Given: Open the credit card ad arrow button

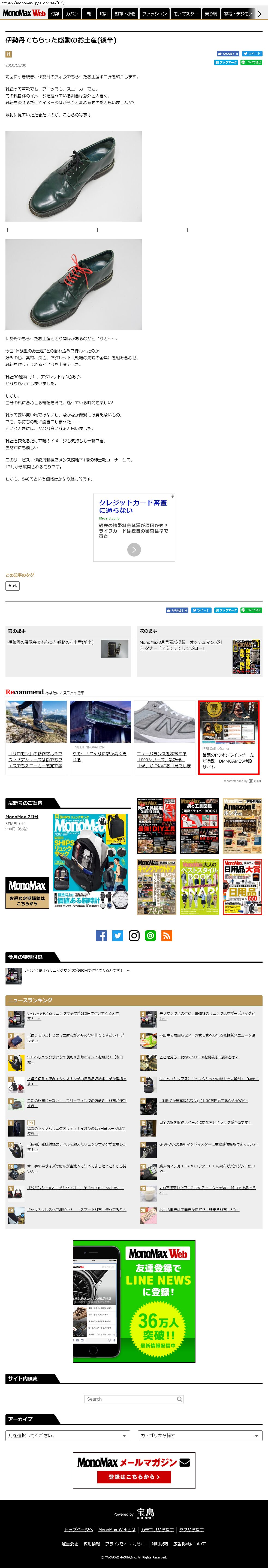Looking at the screenshot, I should [x=134, y=550].
